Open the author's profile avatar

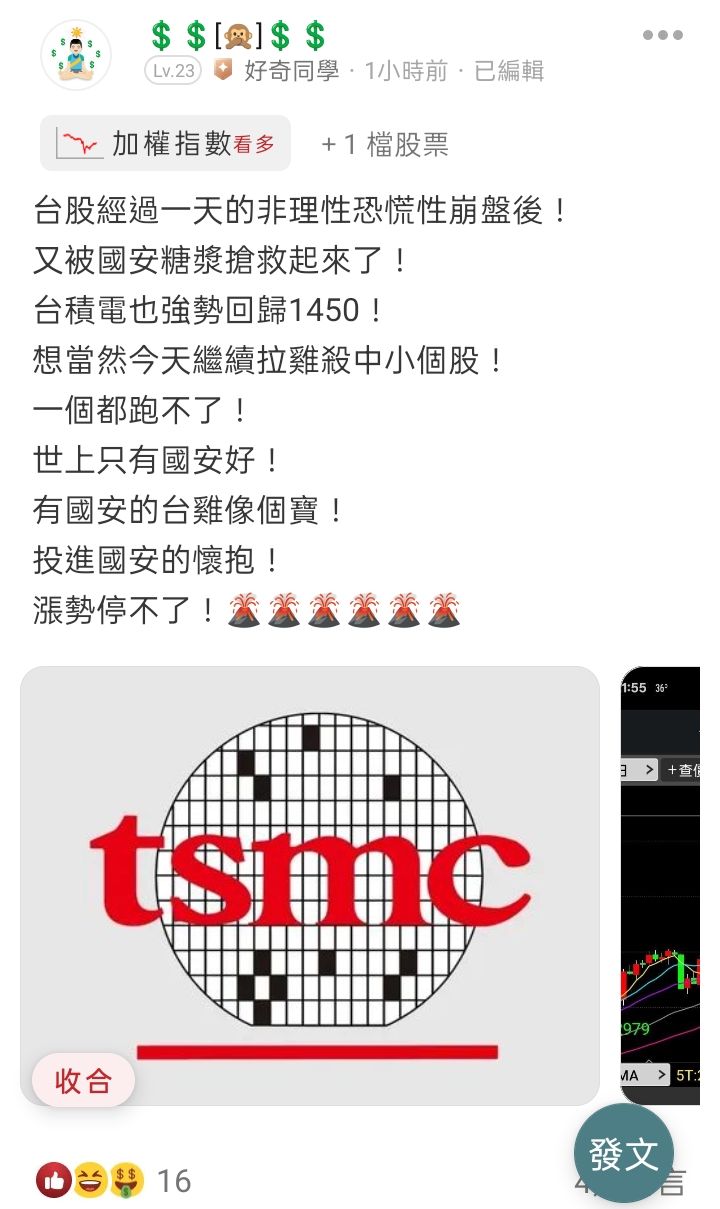pos(75,55)
